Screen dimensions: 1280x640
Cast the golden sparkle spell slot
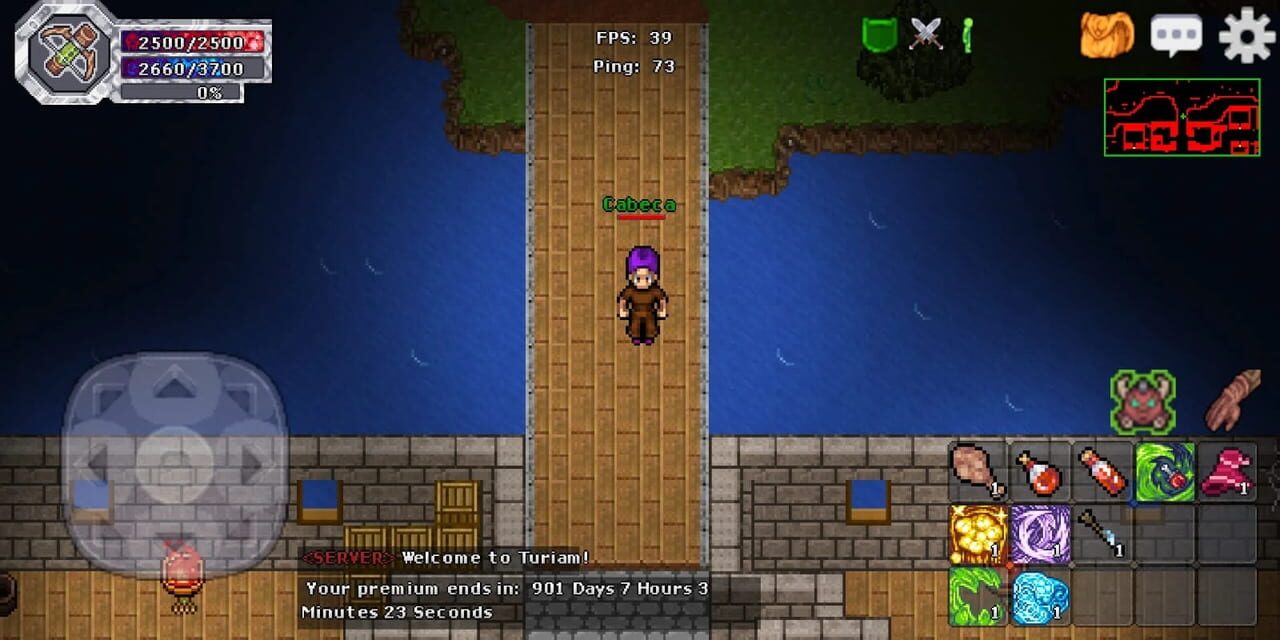[978, 534]
